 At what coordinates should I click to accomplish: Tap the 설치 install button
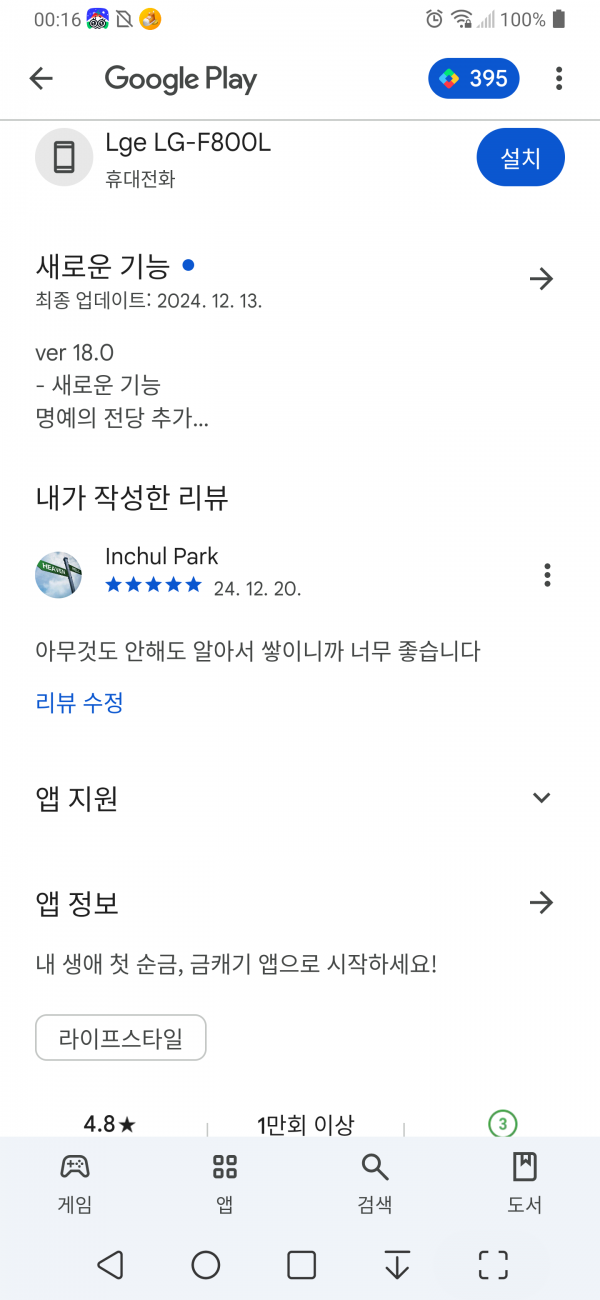521,158
